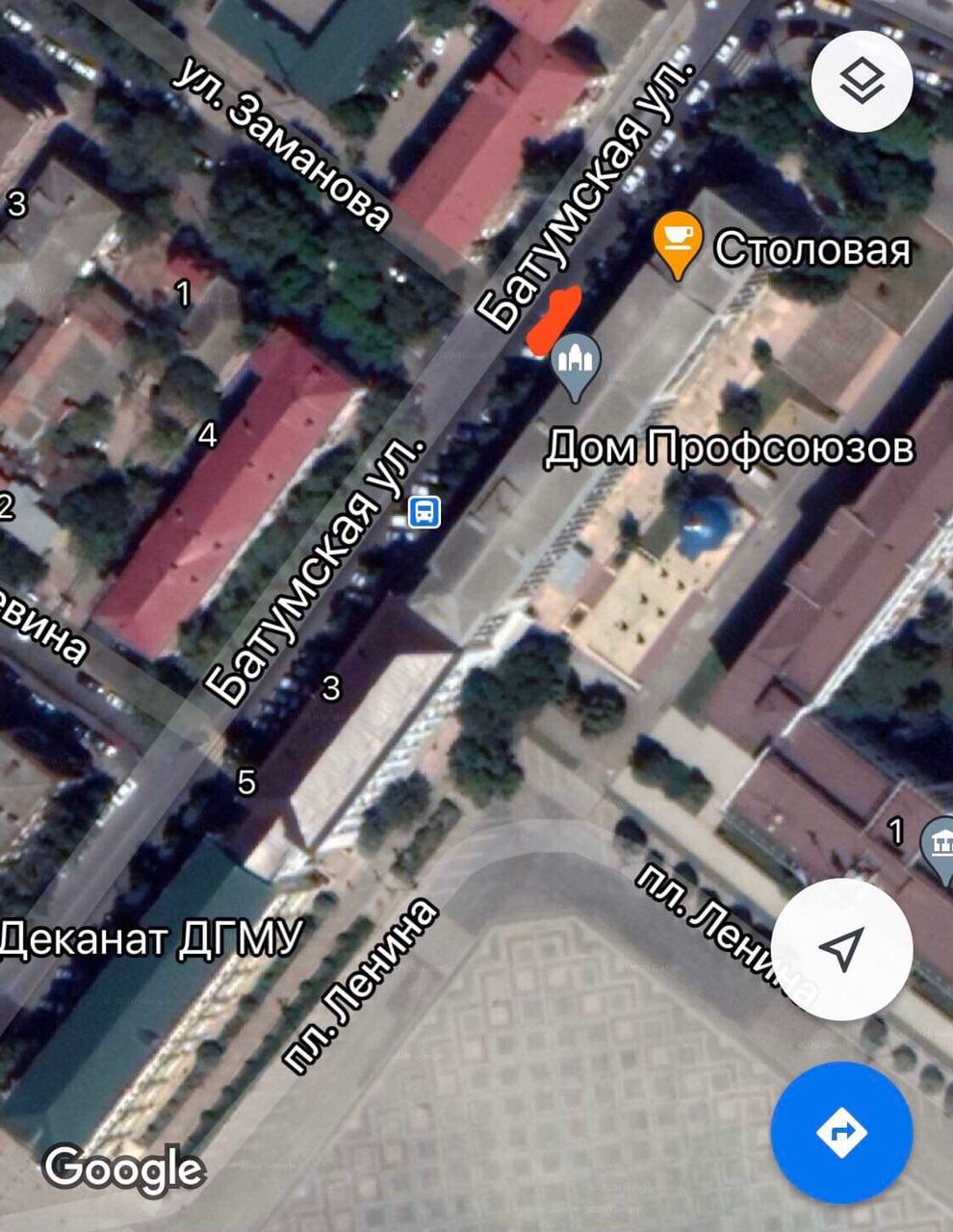Select the Столовая cafe marker
This screenshot has width=953, height=1232.
pyautogui.click(x=676, y=243)
